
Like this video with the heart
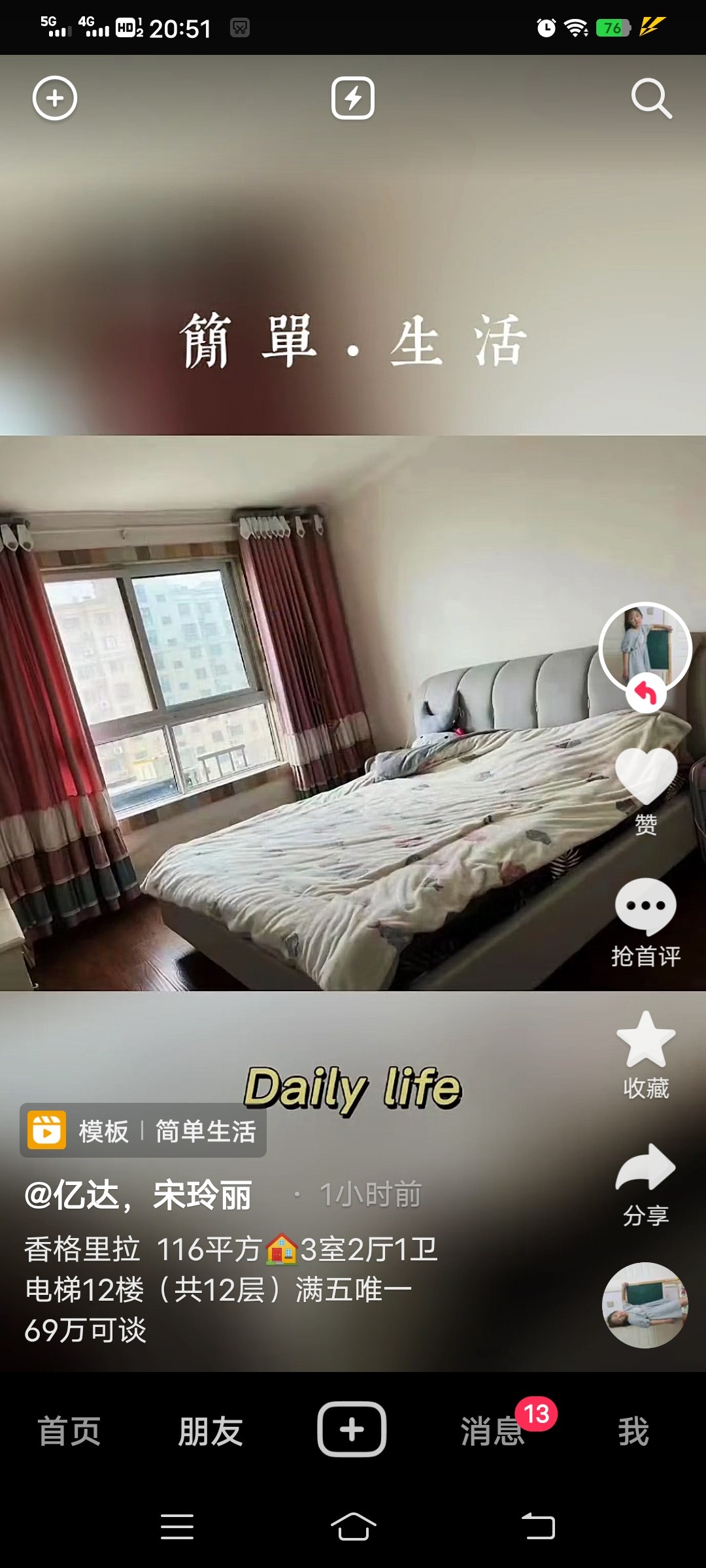tap(646, 777)
